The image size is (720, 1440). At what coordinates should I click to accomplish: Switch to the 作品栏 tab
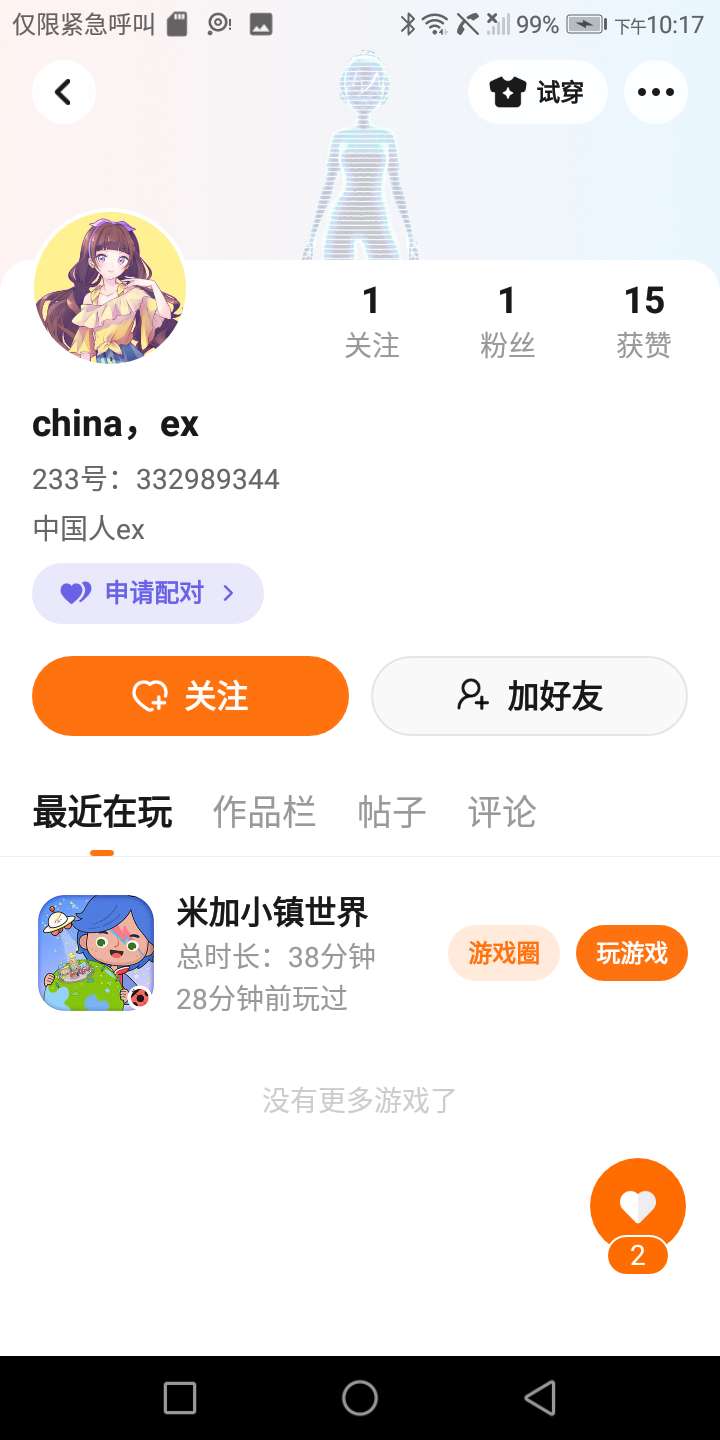[x=264, y=812]
